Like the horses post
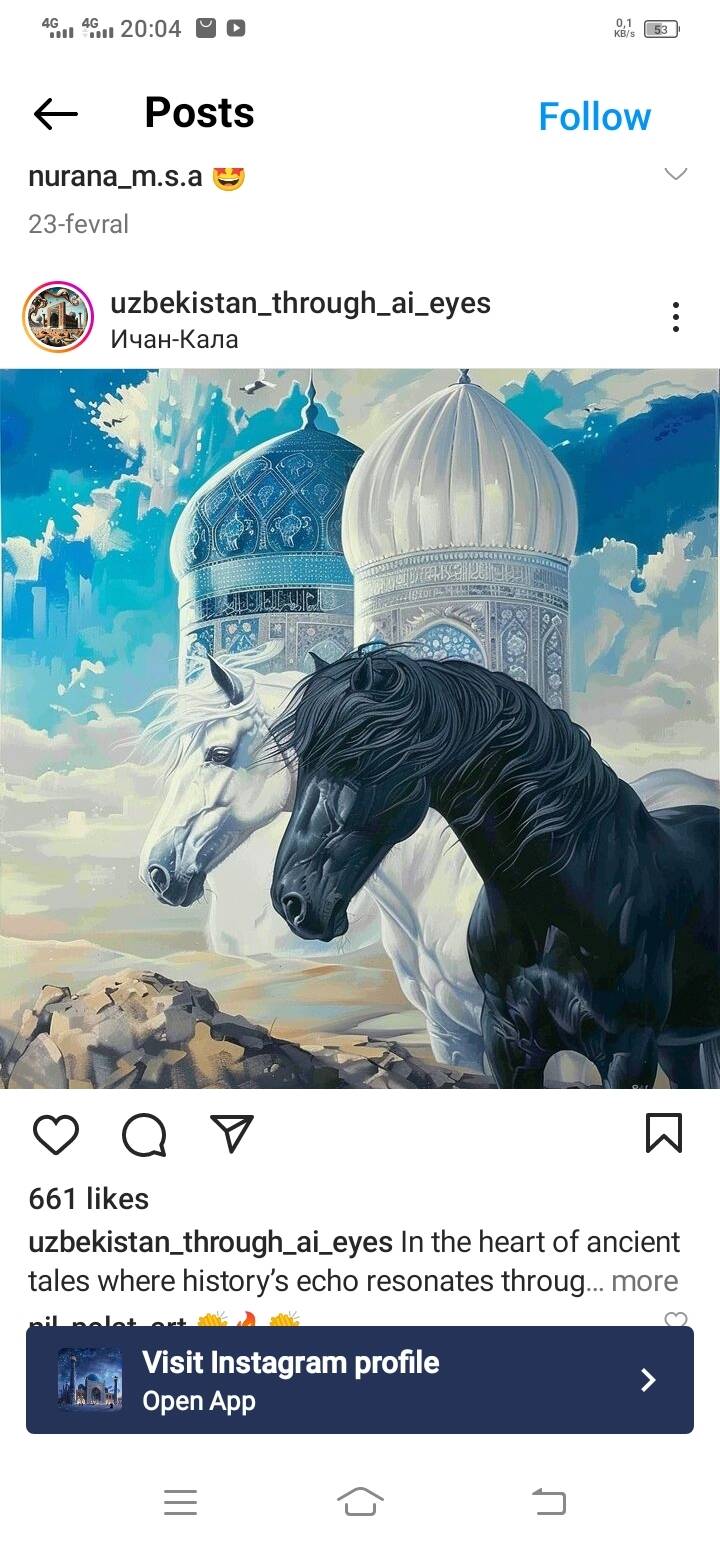The width and height of the screenshot is (720, 1544). [55, 1134]
